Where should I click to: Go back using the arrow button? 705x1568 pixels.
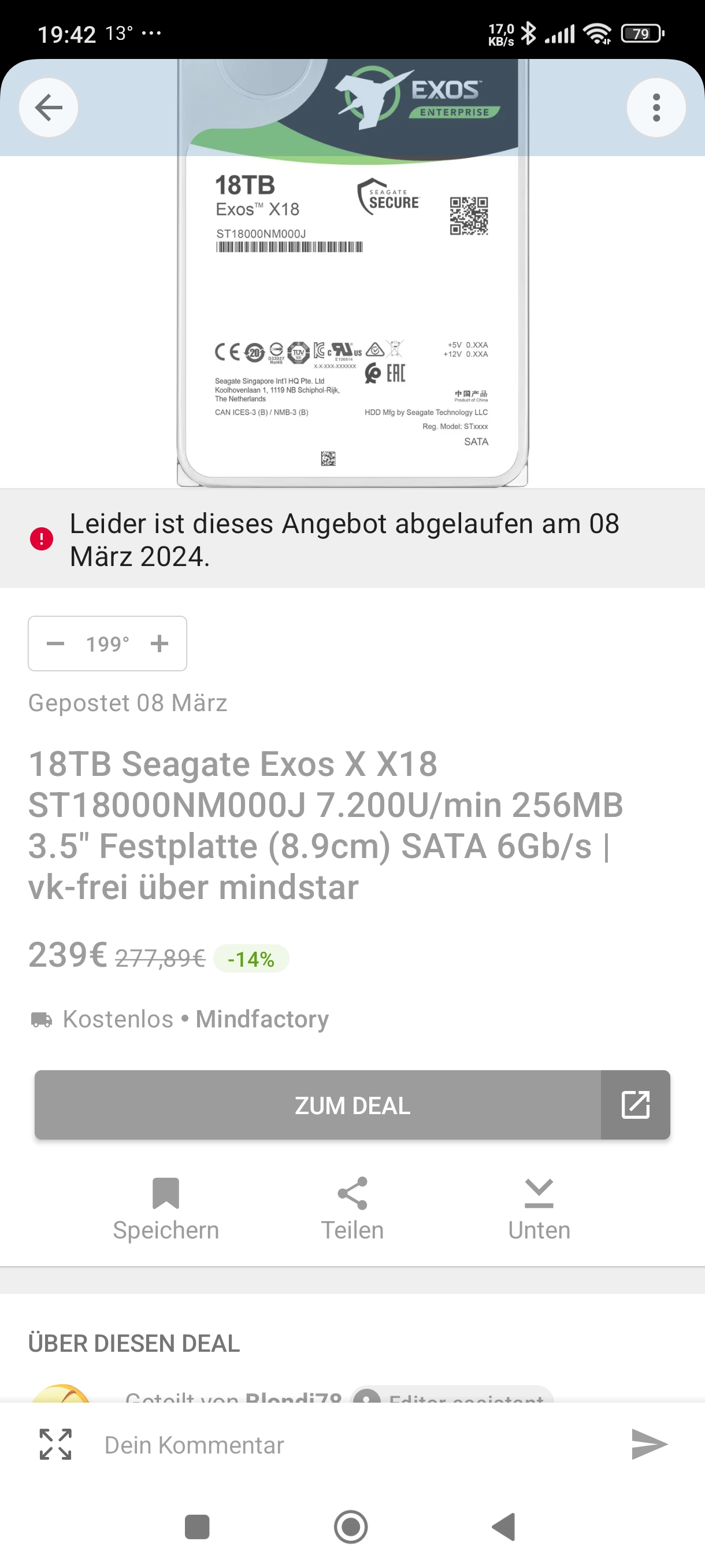tap(49, 108)
